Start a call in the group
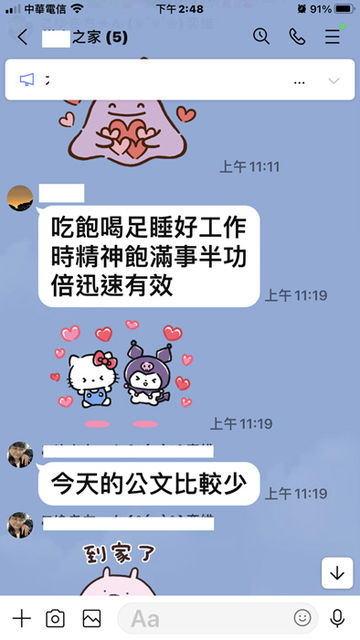Viewport: 360px width, 640px height. (297, 37)
